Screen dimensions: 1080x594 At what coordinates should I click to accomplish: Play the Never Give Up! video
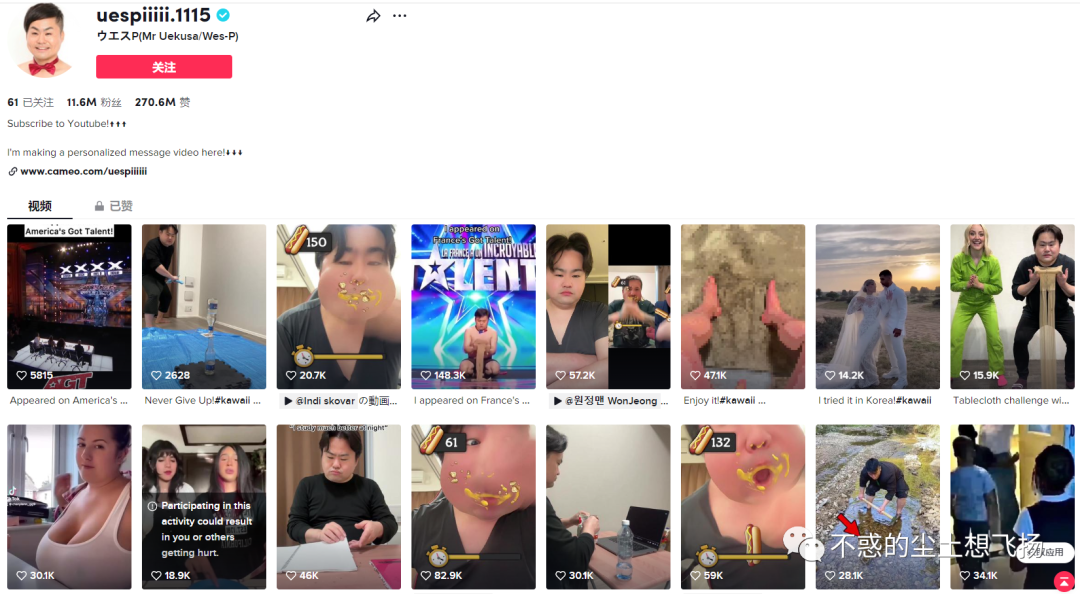(x=204, y=306)
